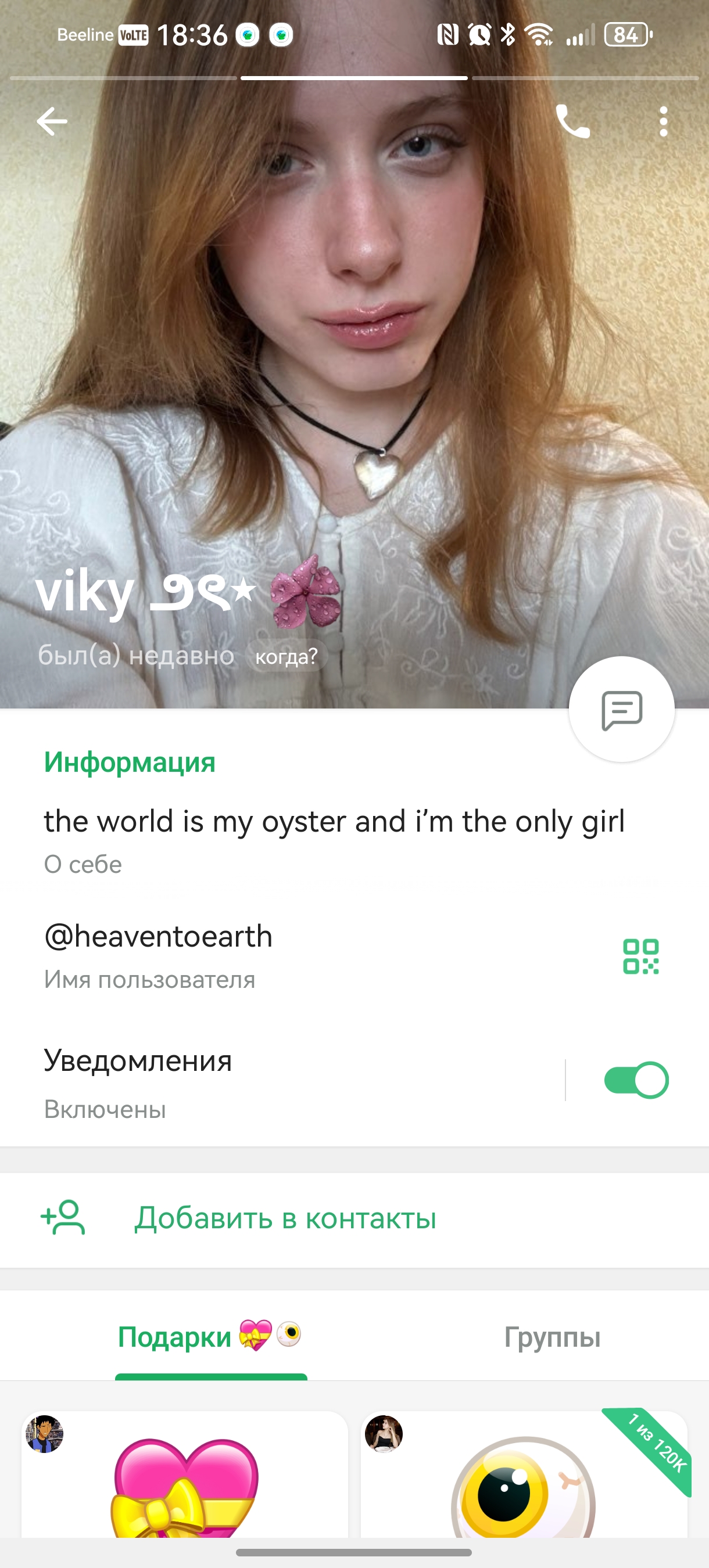Open the pink heart gift card
The width and height of the screenshot is (709, 1568).
[x=185, y=1475]
